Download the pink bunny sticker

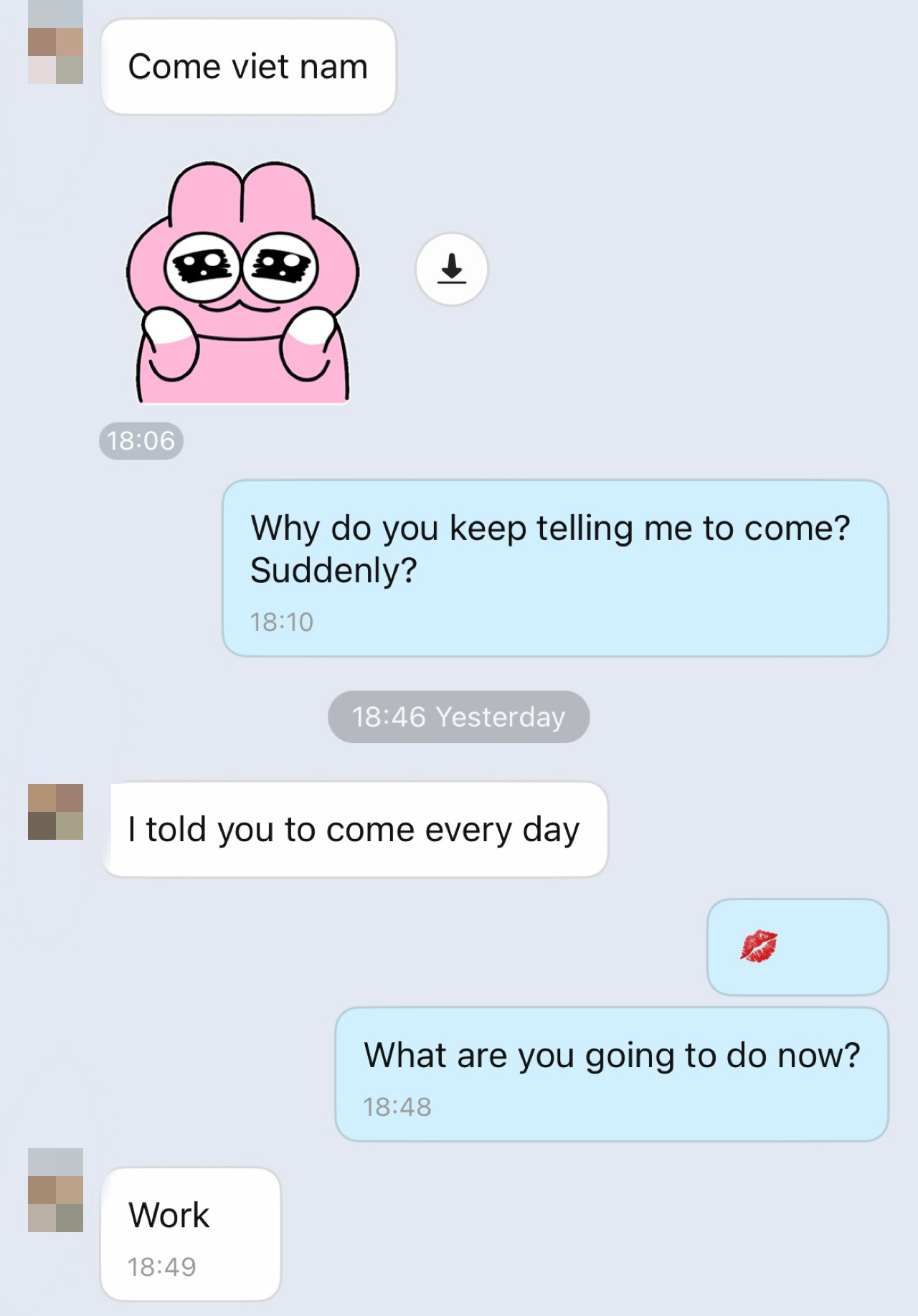452,269
